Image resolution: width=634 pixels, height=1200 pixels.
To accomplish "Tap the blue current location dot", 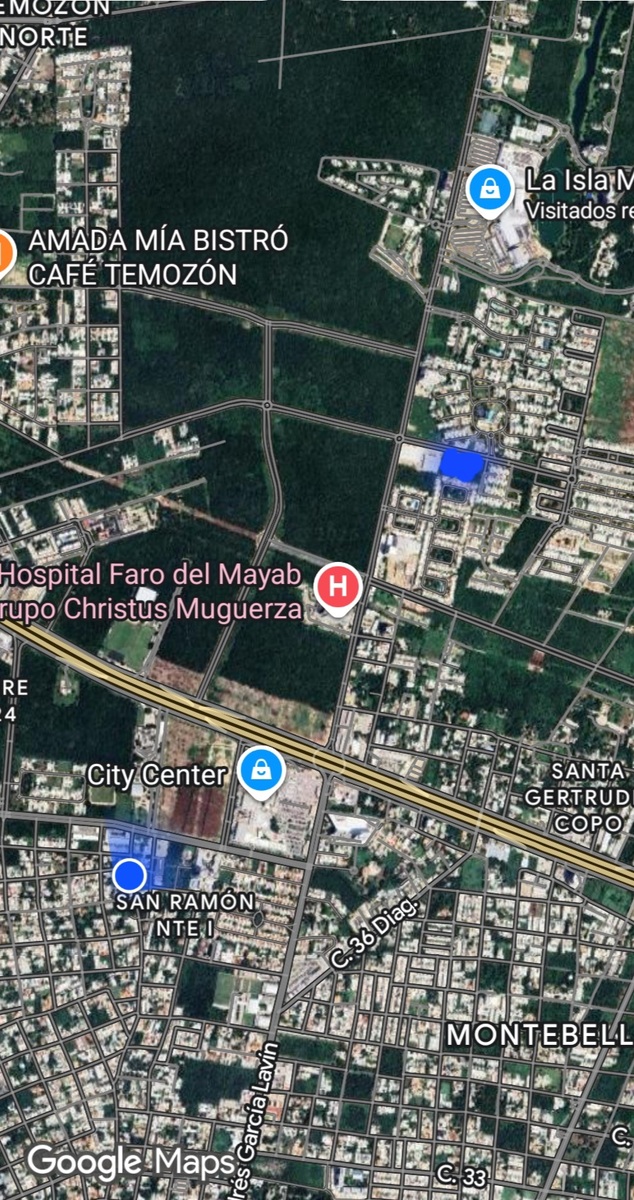I will point(129,875).
